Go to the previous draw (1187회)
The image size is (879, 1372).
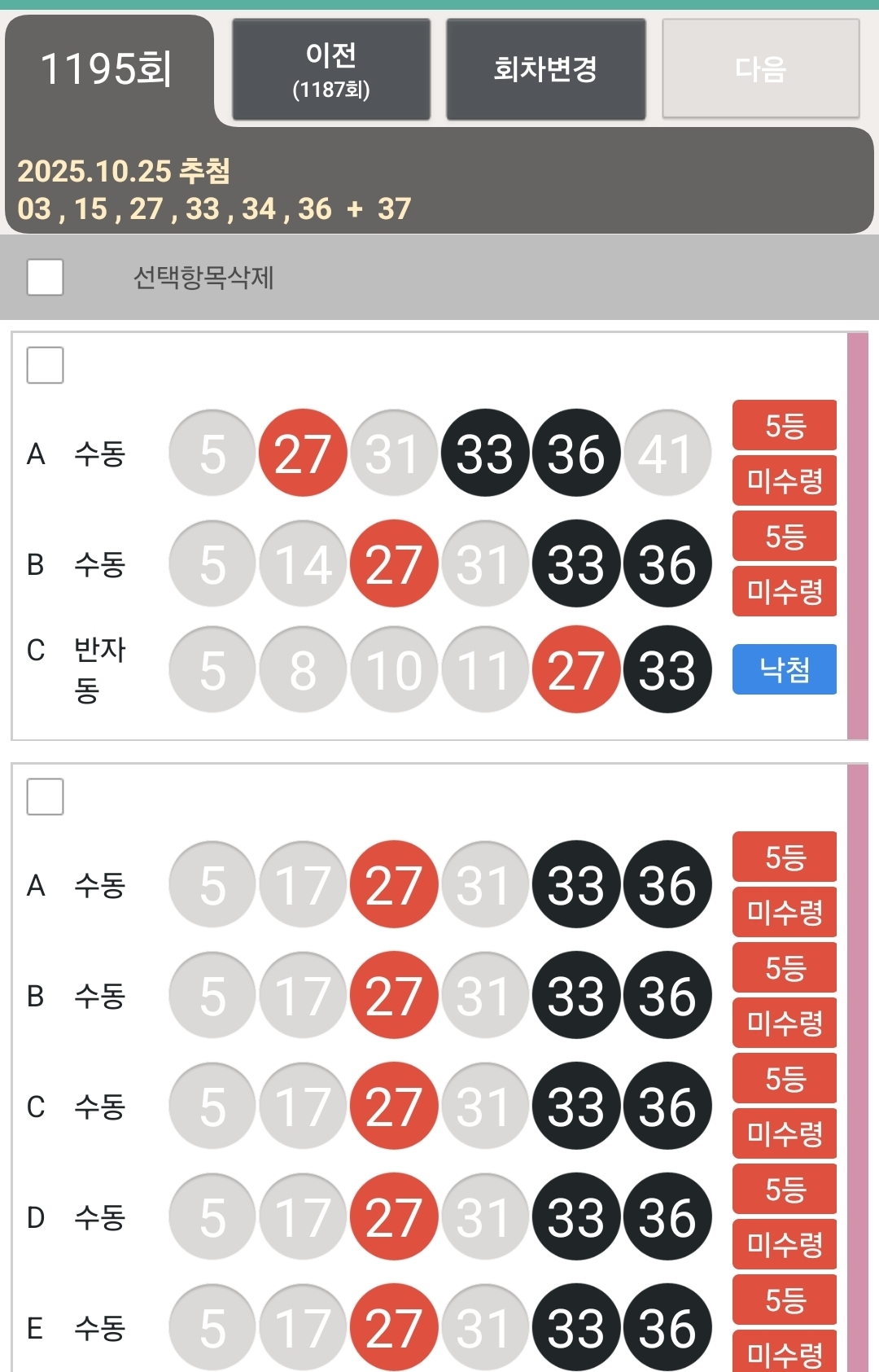(x=331, y=70)
